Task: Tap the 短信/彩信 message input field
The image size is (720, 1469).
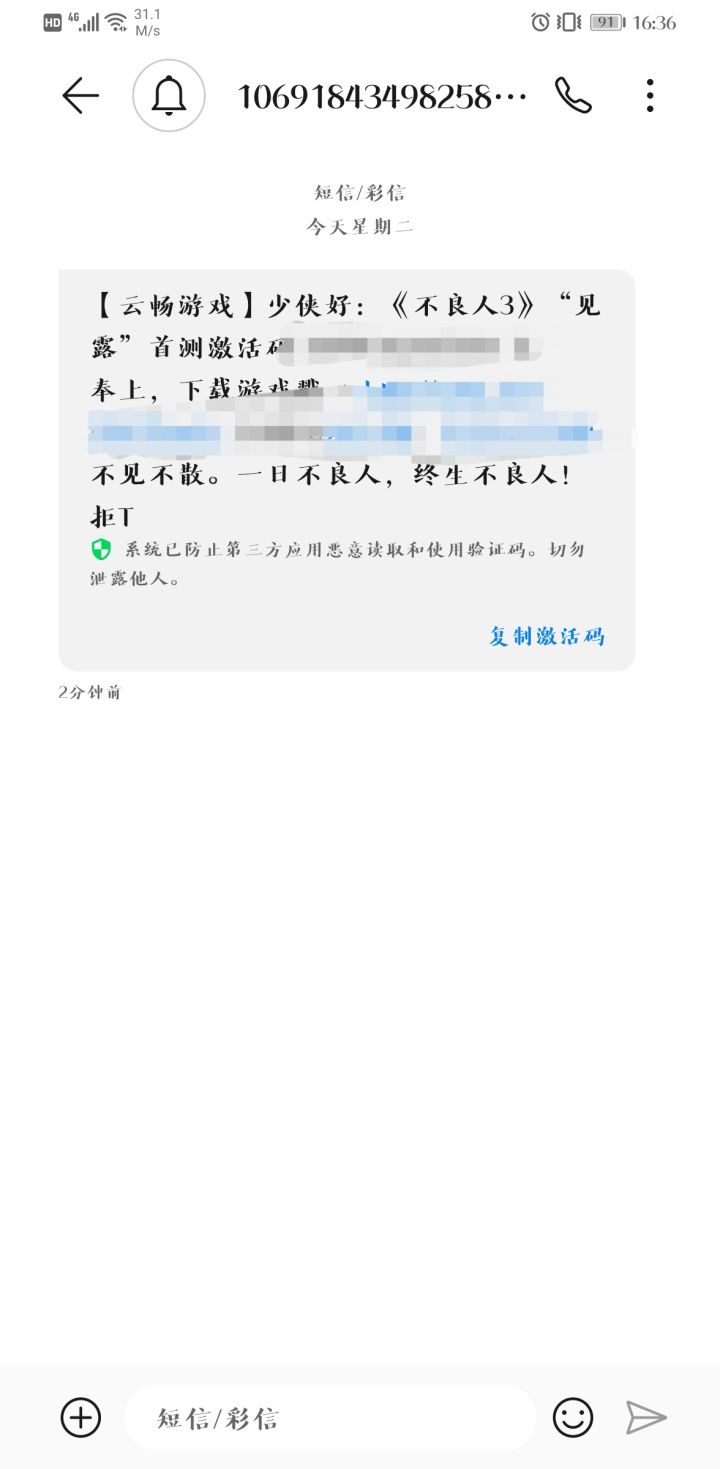Action: [x=330, y=1417]
